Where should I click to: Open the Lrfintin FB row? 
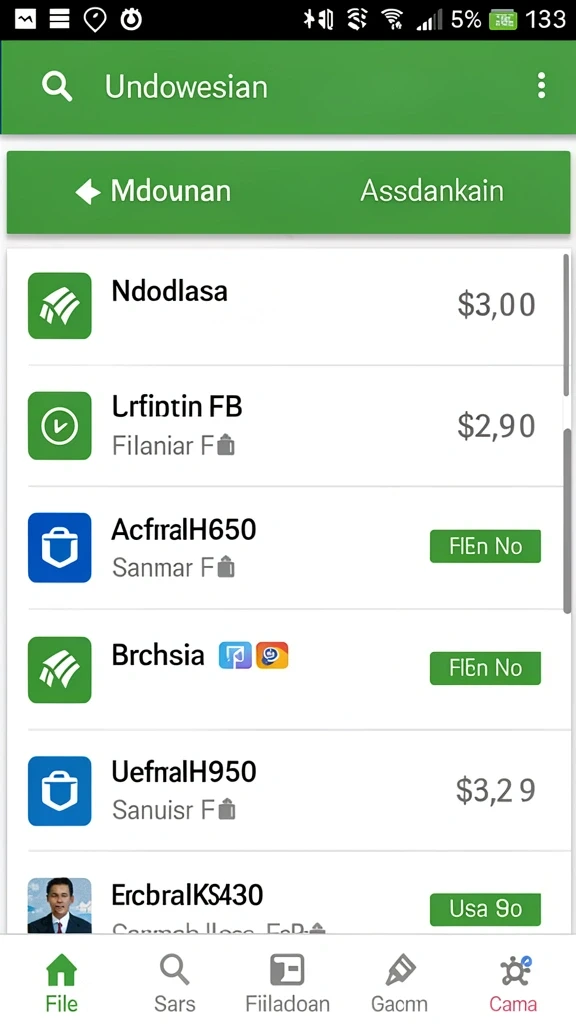pyautogui.click(x=285, y=426)
